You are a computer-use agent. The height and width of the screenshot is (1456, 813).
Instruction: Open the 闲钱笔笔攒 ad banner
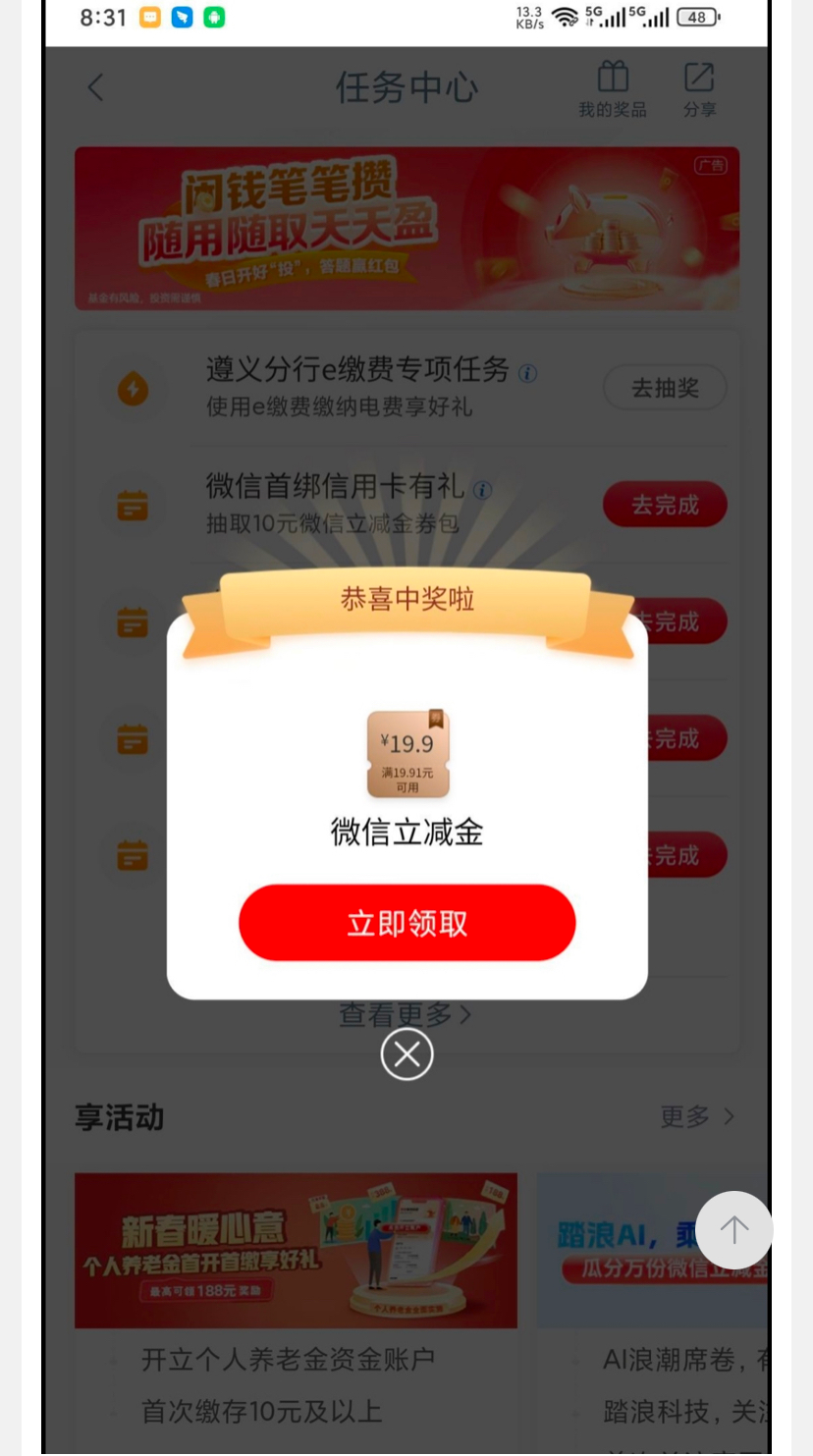tap(406, 228)
